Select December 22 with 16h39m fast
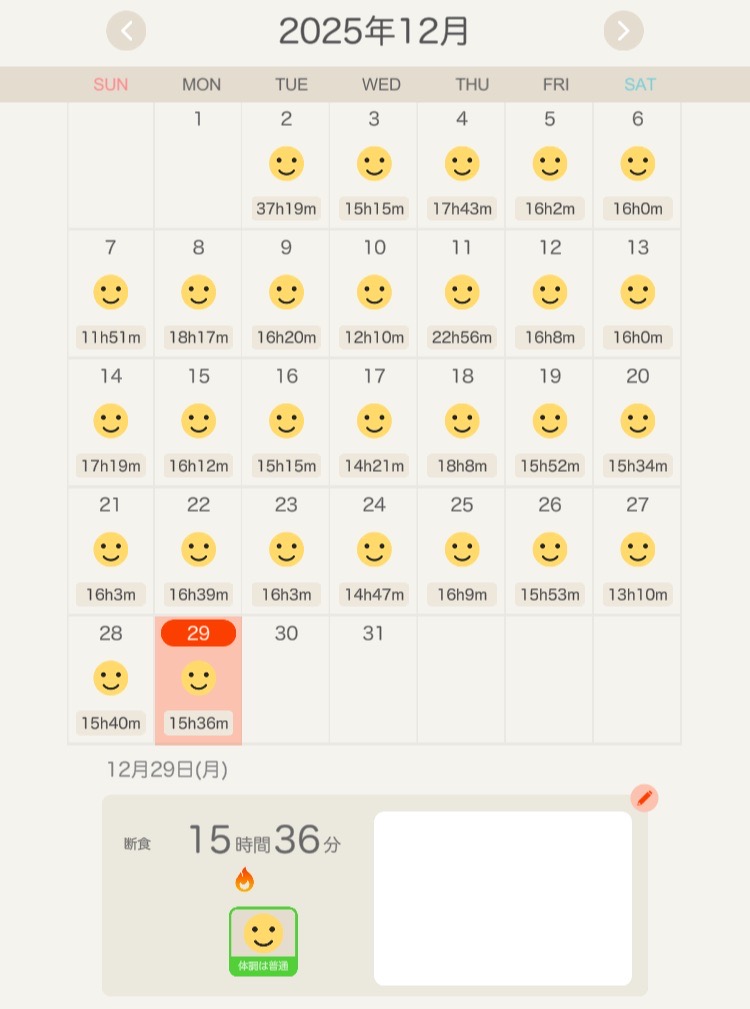This screenshot has height=1009, width=750. point(198,551)
